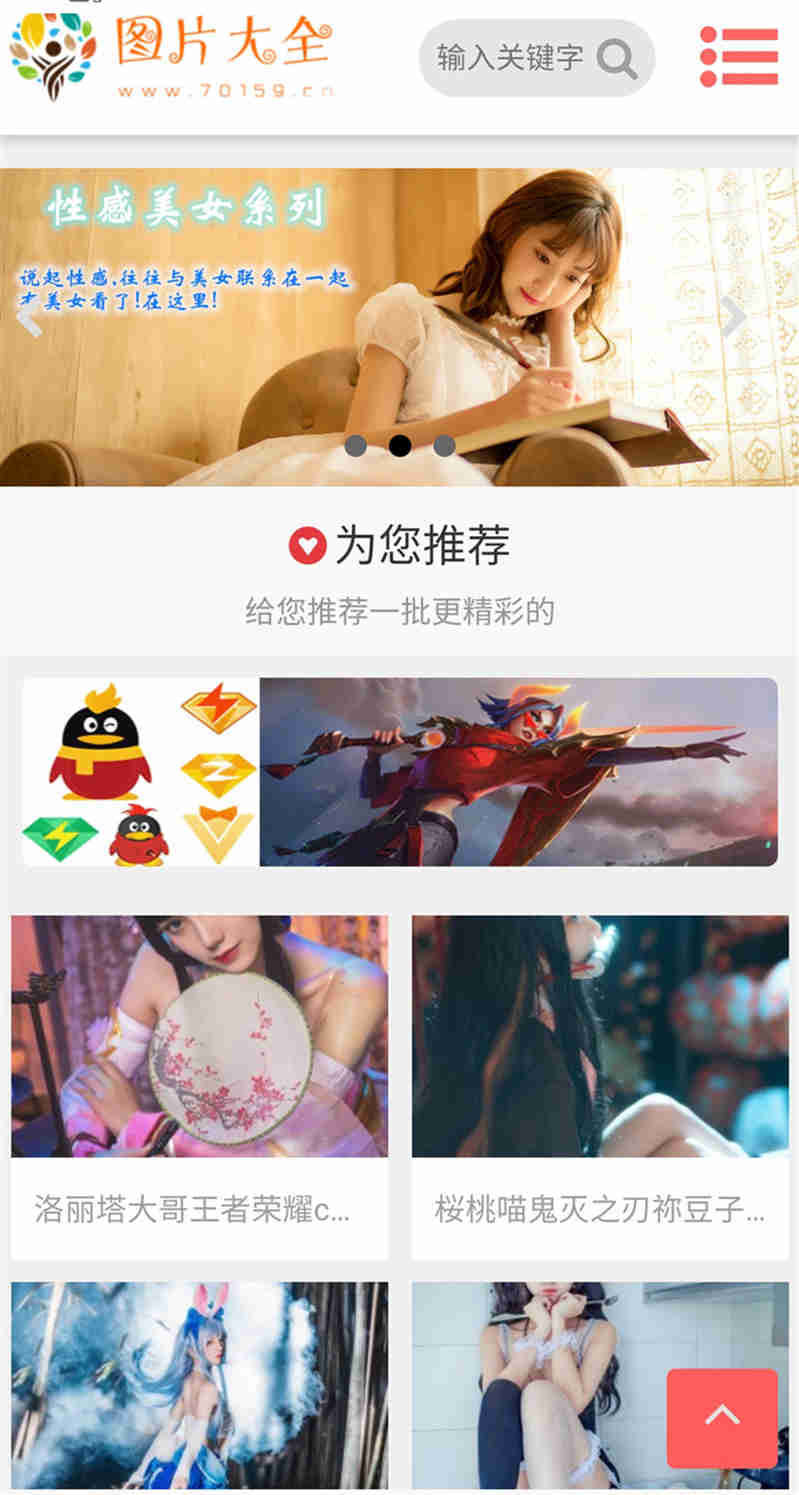Open the QQ penguin and game hero banner
Viewport: 799px width, 1495px height.
click(400, 772)
